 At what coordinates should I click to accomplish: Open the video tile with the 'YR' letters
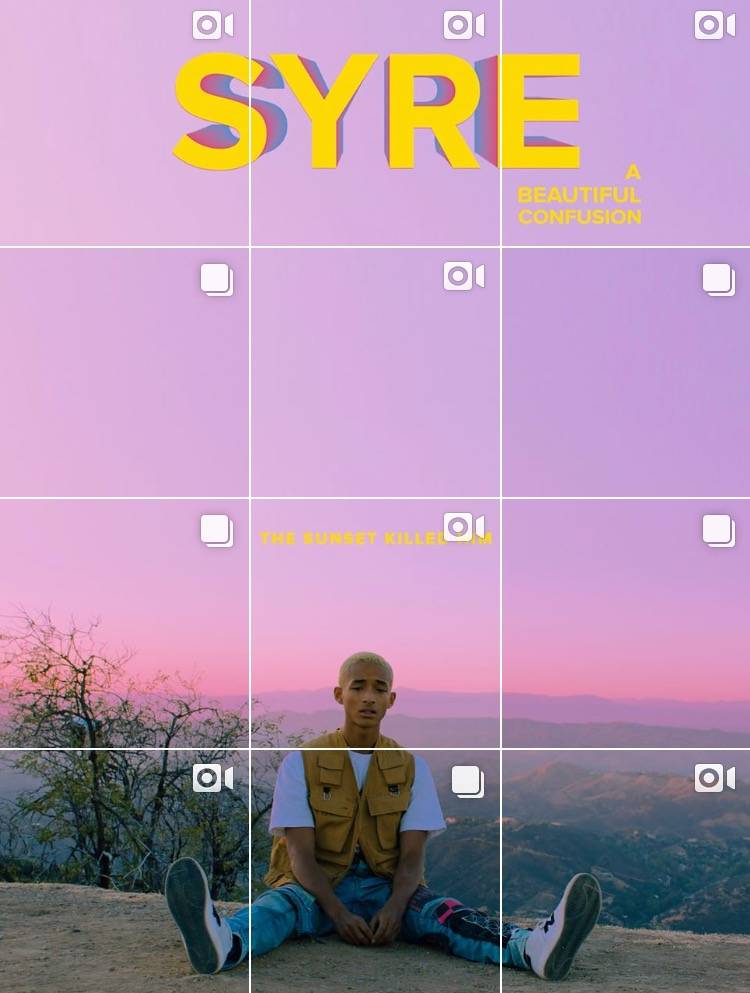point(375,122)
